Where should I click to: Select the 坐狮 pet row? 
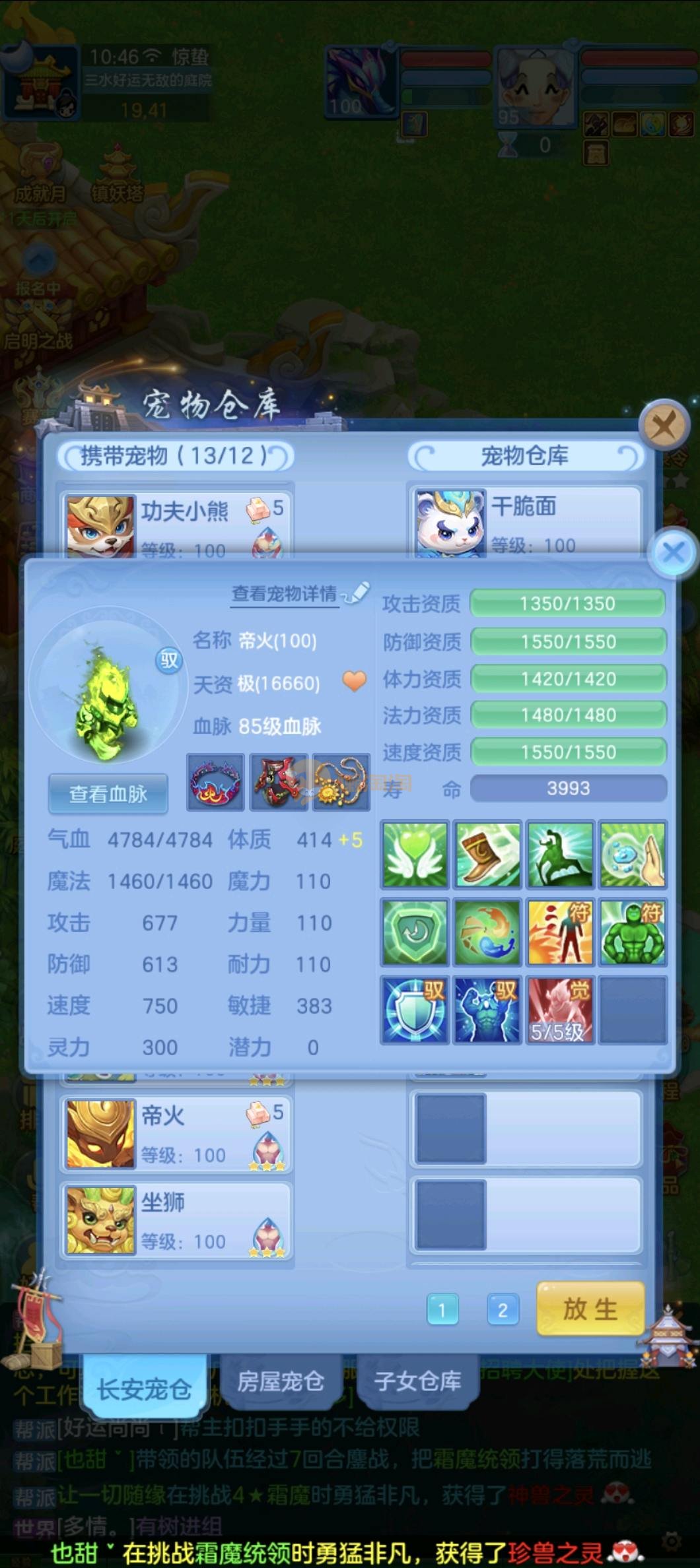(176, 1220)
